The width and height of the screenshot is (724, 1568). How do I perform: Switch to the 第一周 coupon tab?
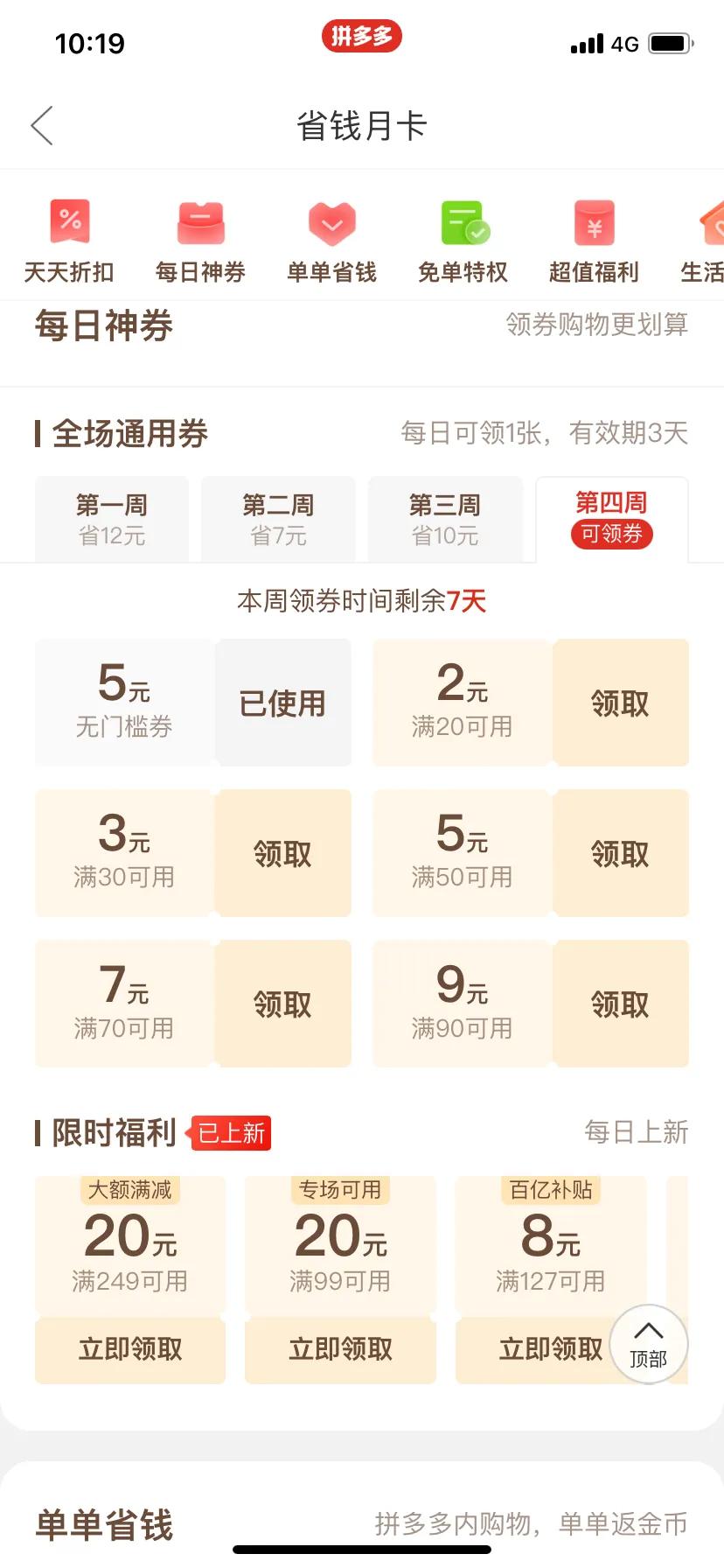tap(111, 518)
